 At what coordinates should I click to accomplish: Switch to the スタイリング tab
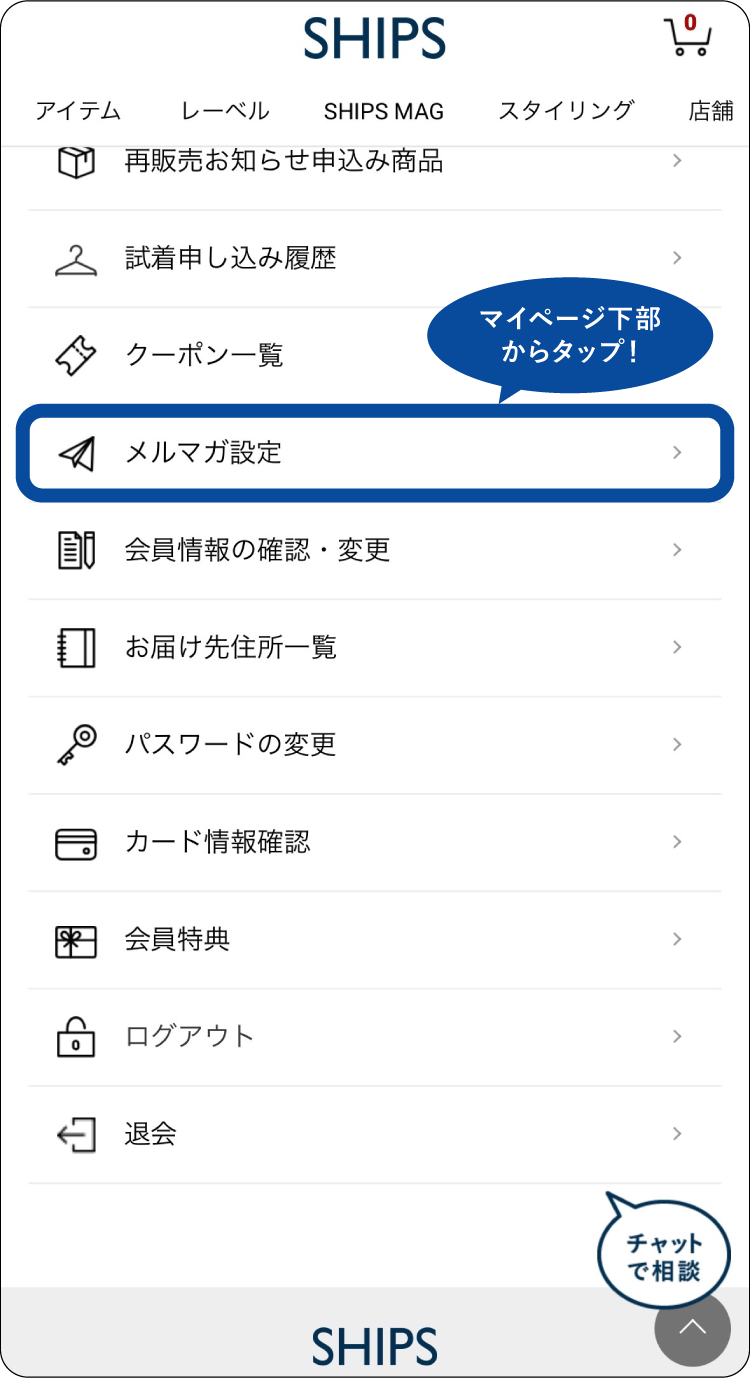[x=566, y=111]
